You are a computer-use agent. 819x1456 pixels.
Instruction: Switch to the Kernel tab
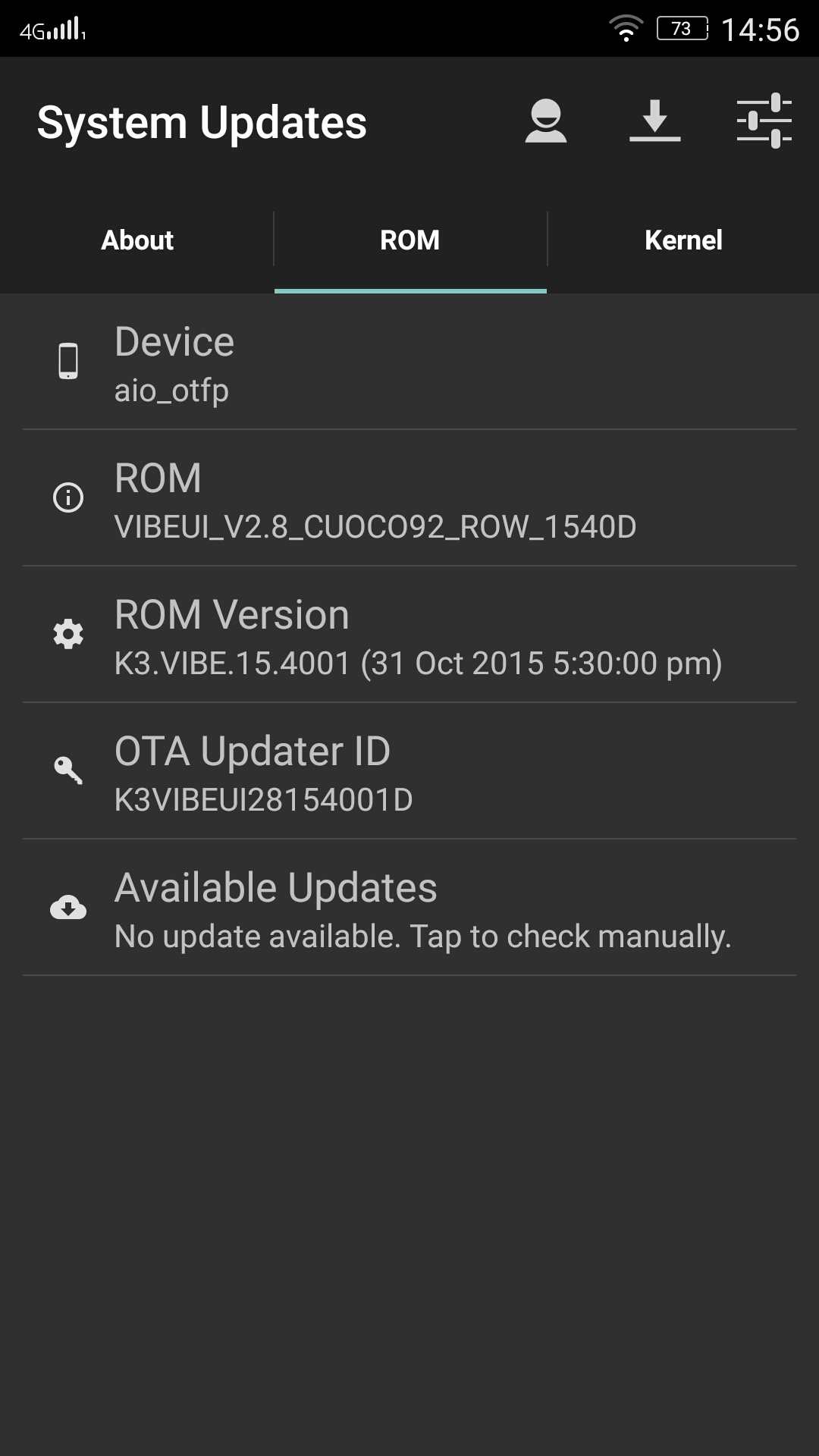point(682,240)
